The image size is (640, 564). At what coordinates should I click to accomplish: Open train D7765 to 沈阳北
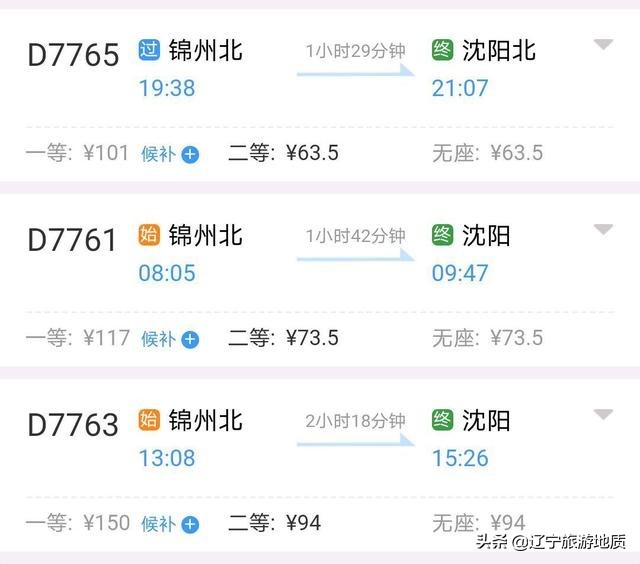pyautogui.click(x=73, y=54)
